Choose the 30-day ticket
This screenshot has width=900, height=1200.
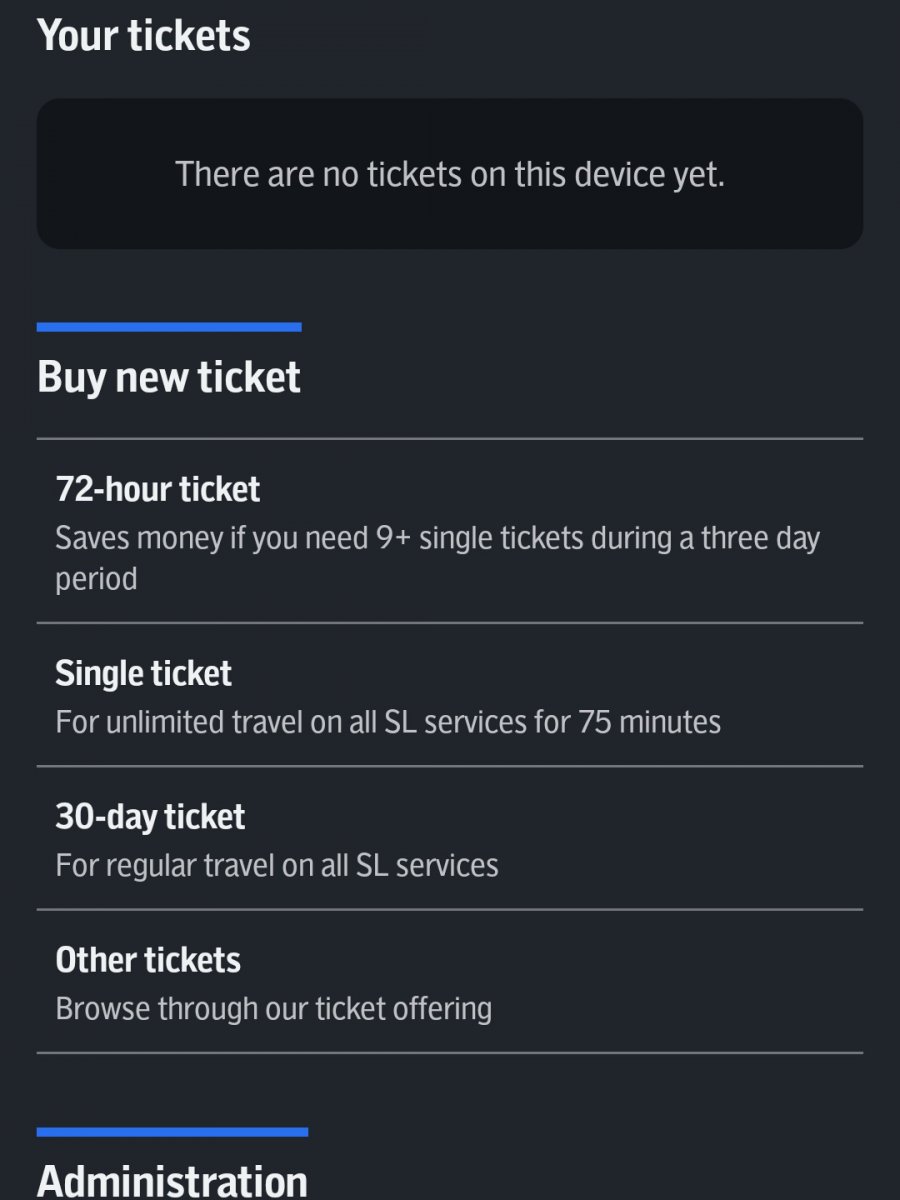tap(449, 838)
